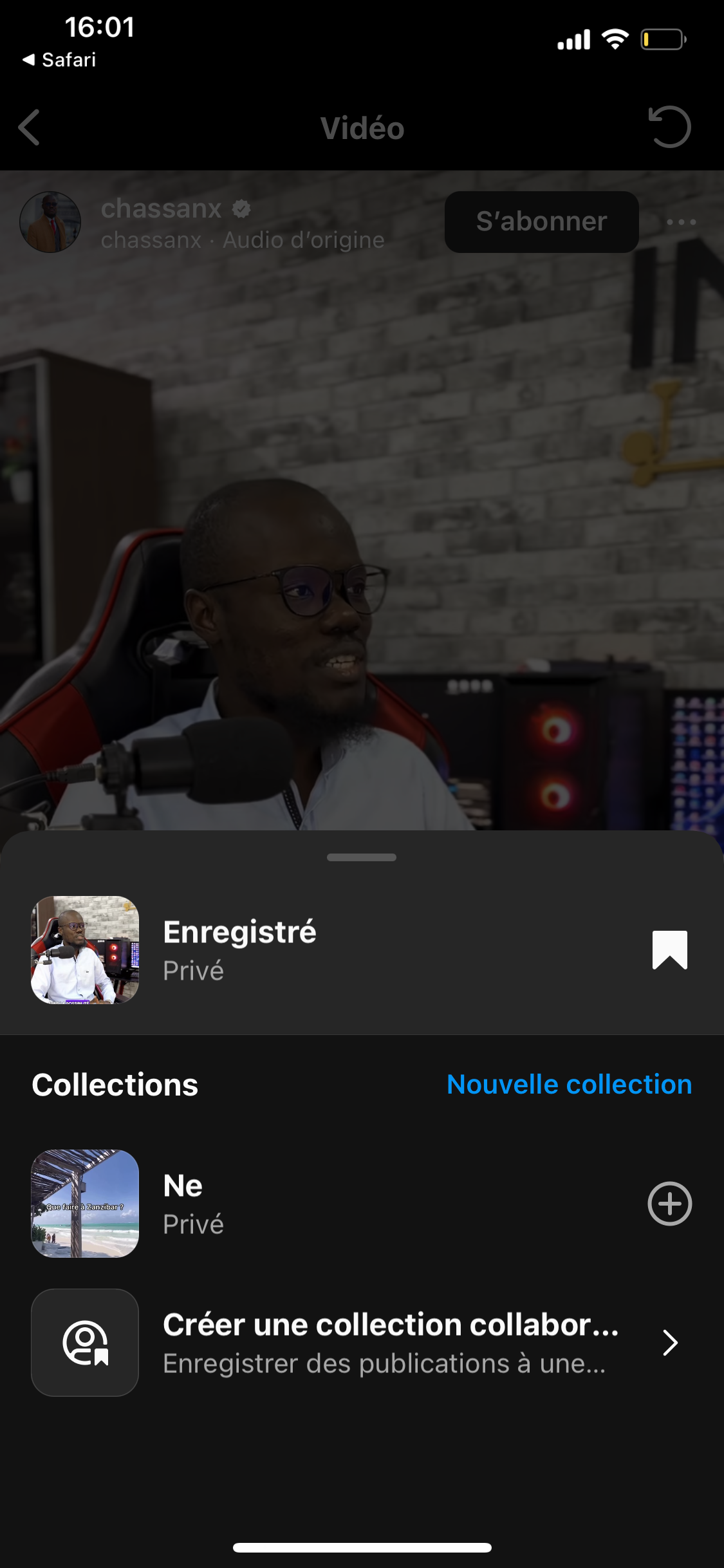
Task: Create a Nouvelle collection
Action: pos(569,1085)
